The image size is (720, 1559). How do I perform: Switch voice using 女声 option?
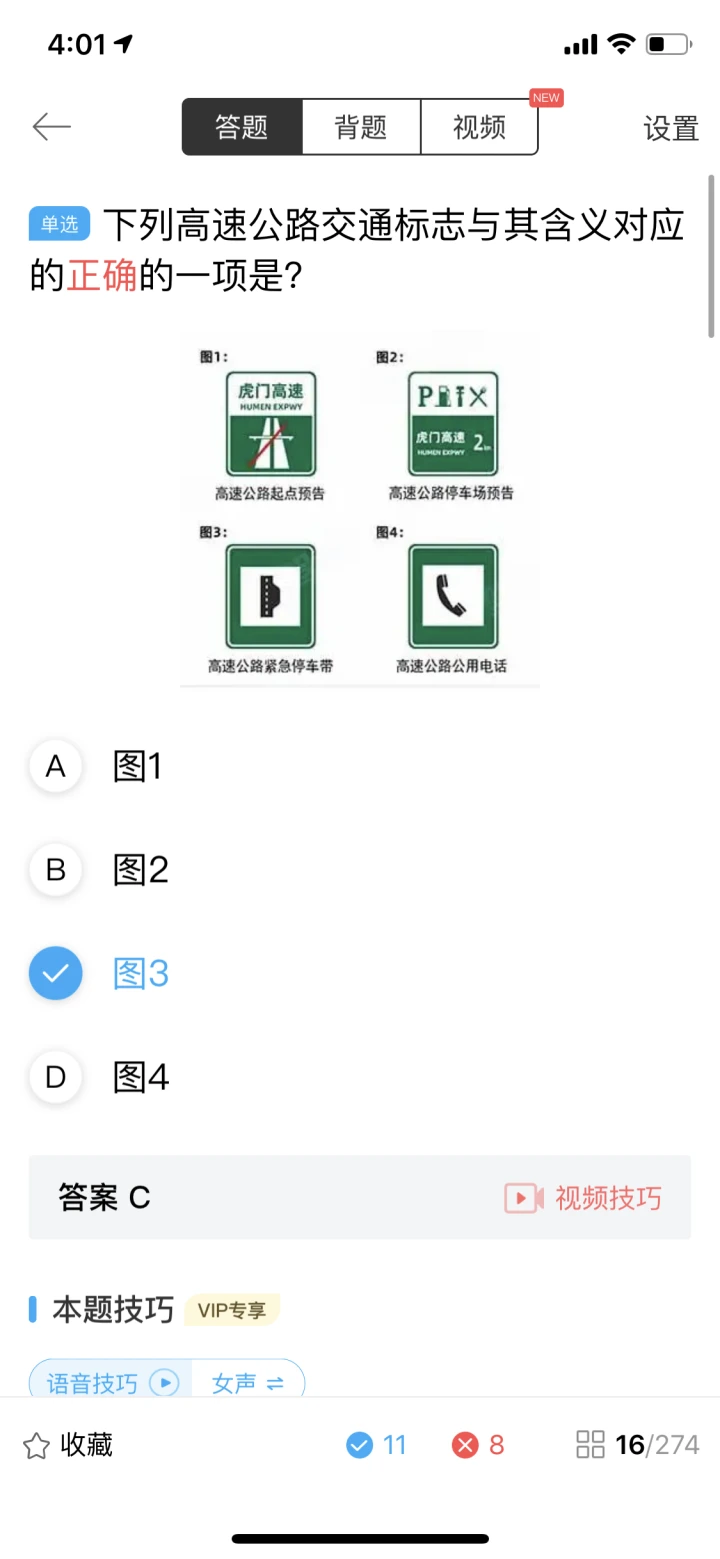(248, 1383)
